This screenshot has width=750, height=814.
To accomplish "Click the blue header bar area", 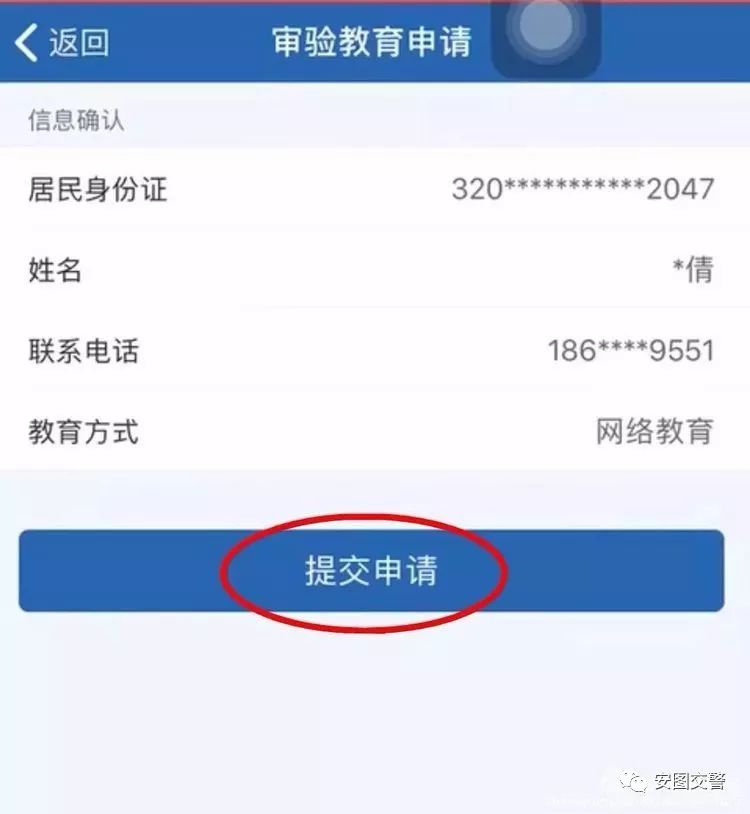I will point(375,42).
